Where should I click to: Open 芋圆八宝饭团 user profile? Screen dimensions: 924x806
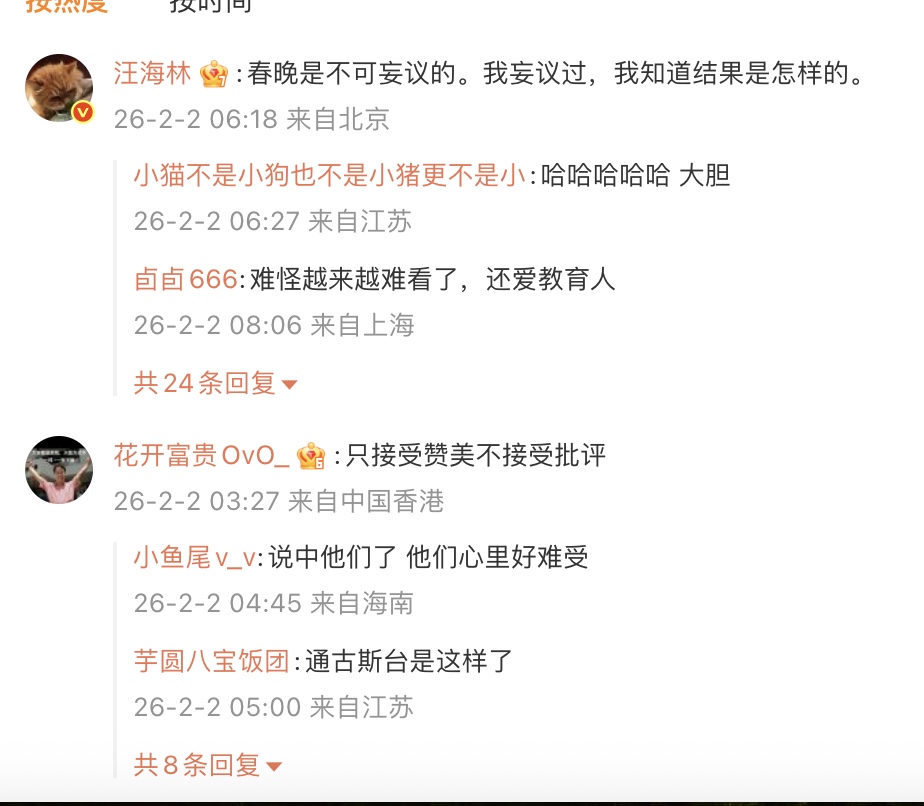point(211,661)
